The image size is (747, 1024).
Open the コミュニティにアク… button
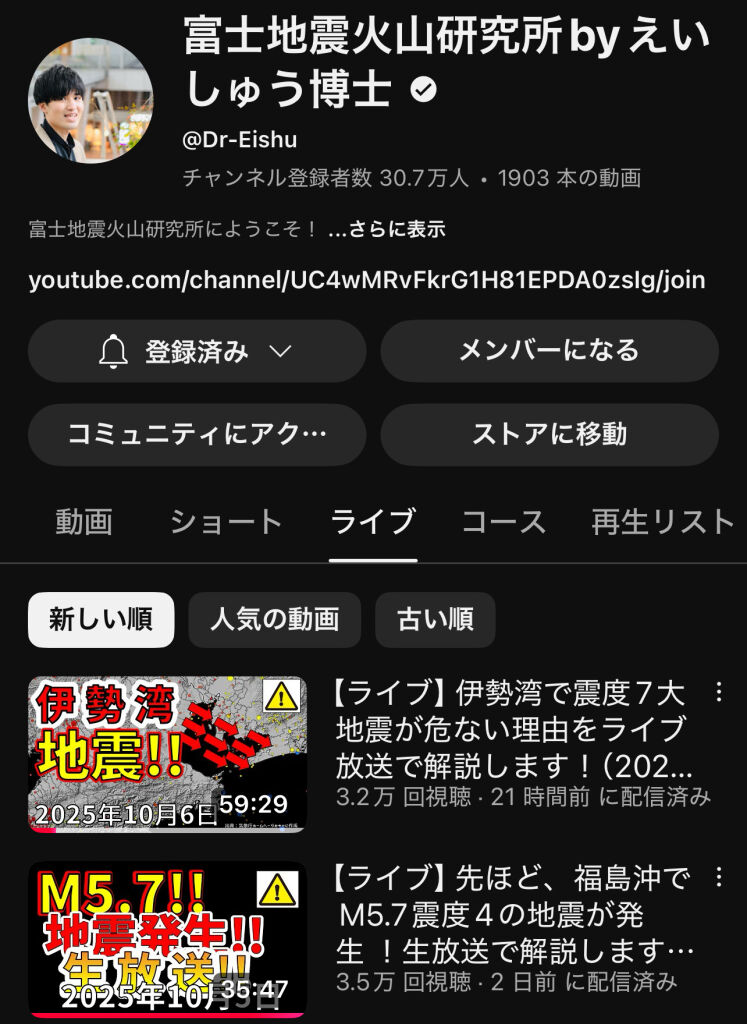point(197,434)
